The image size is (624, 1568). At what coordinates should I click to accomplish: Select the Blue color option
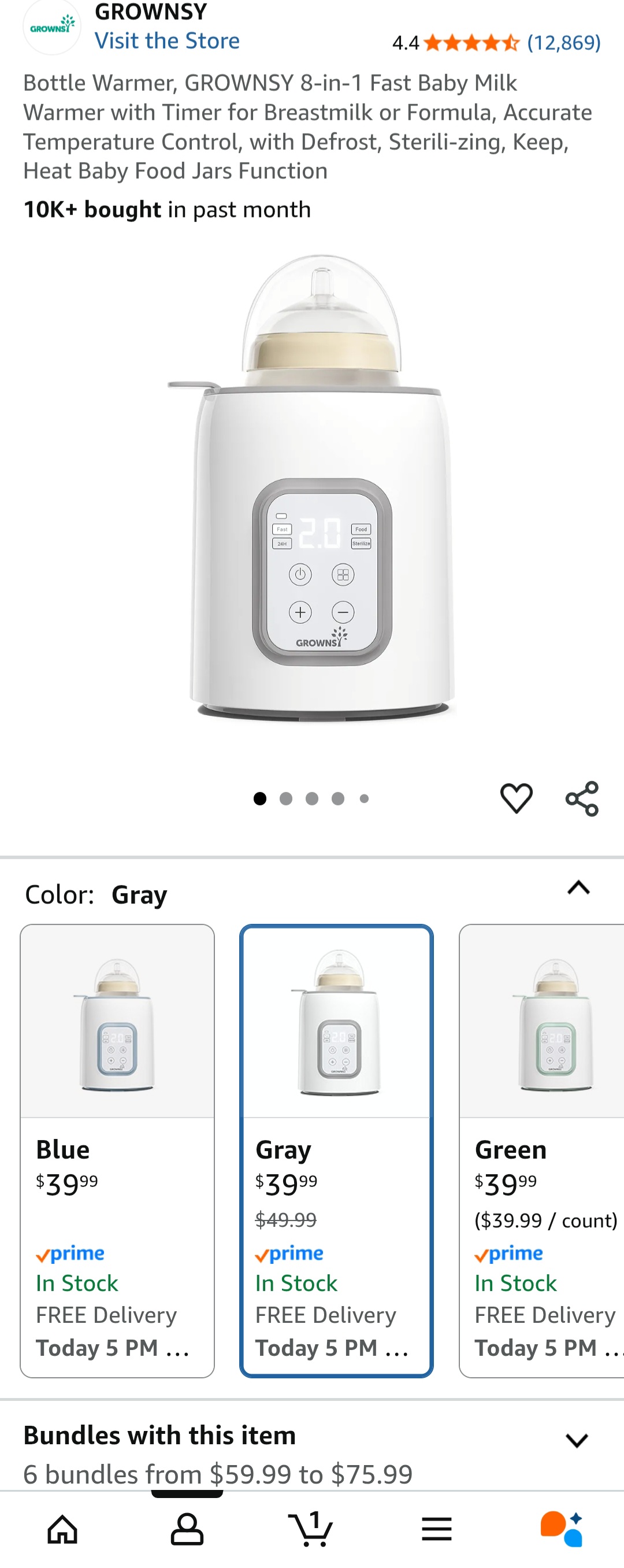pos(117,1149)
